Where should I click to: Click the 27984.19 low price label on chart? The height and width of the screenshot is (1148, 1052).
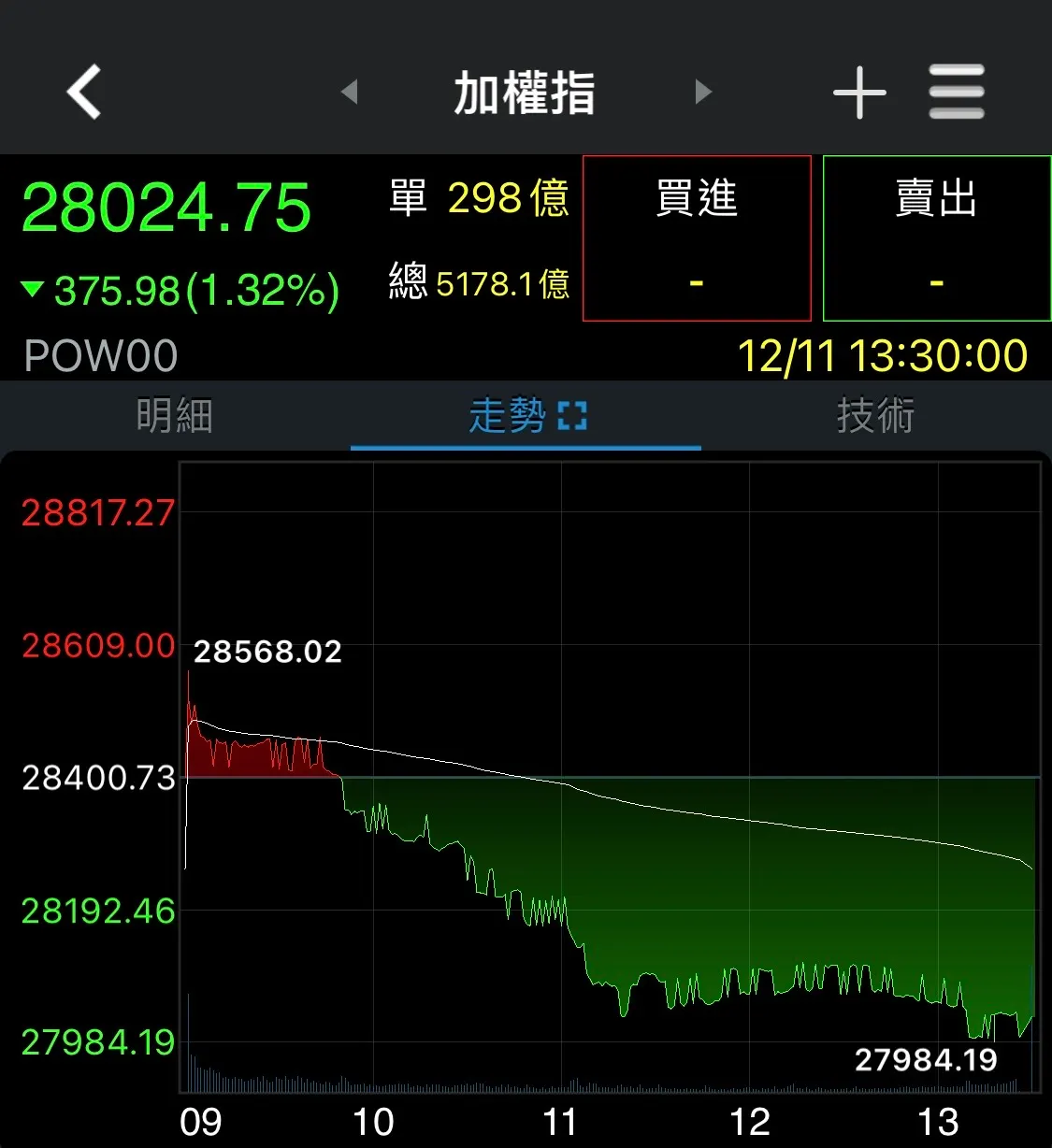click(x=925, y=1059)
